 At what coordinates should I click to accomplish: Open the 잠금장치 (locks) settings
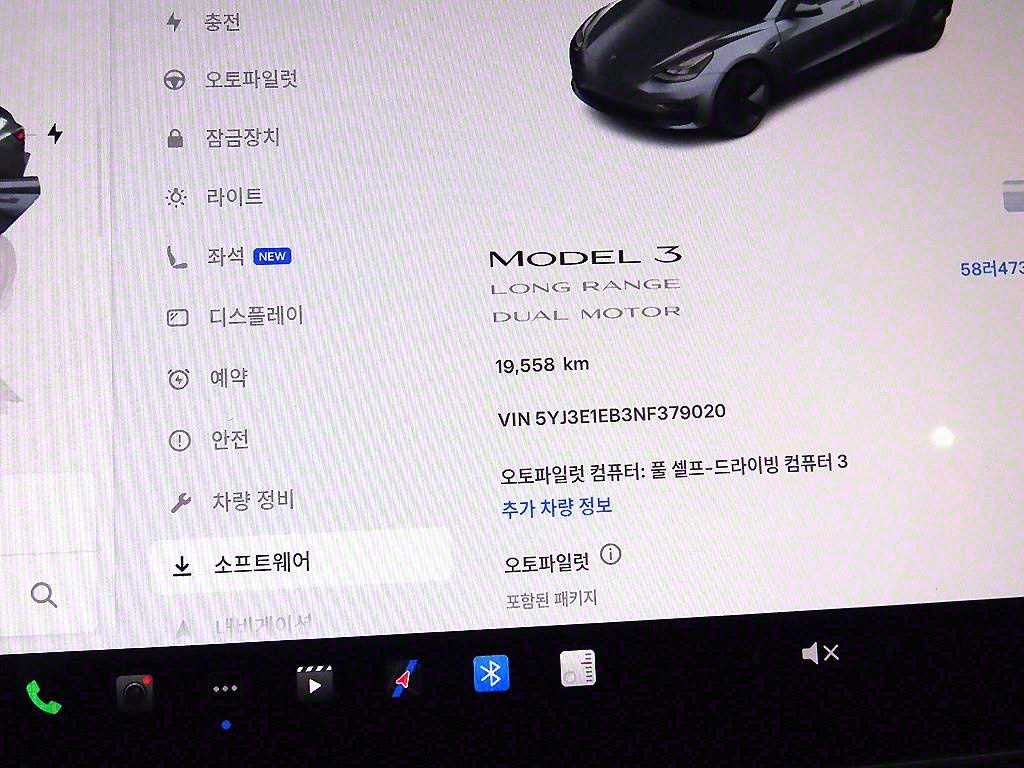click(241, 137)
